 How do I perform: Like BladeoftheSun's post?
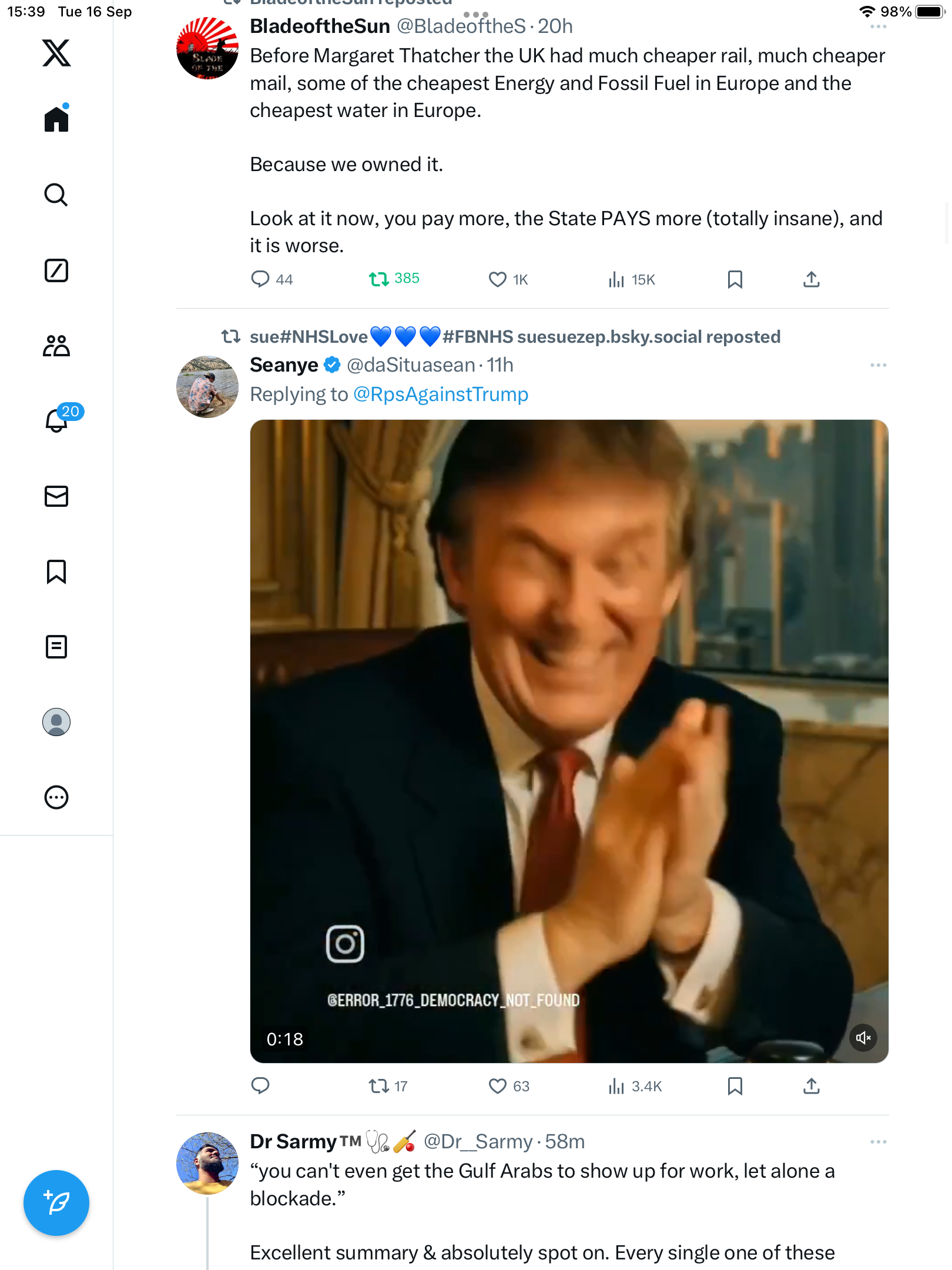pyautogui.click(x=498, y=279)
